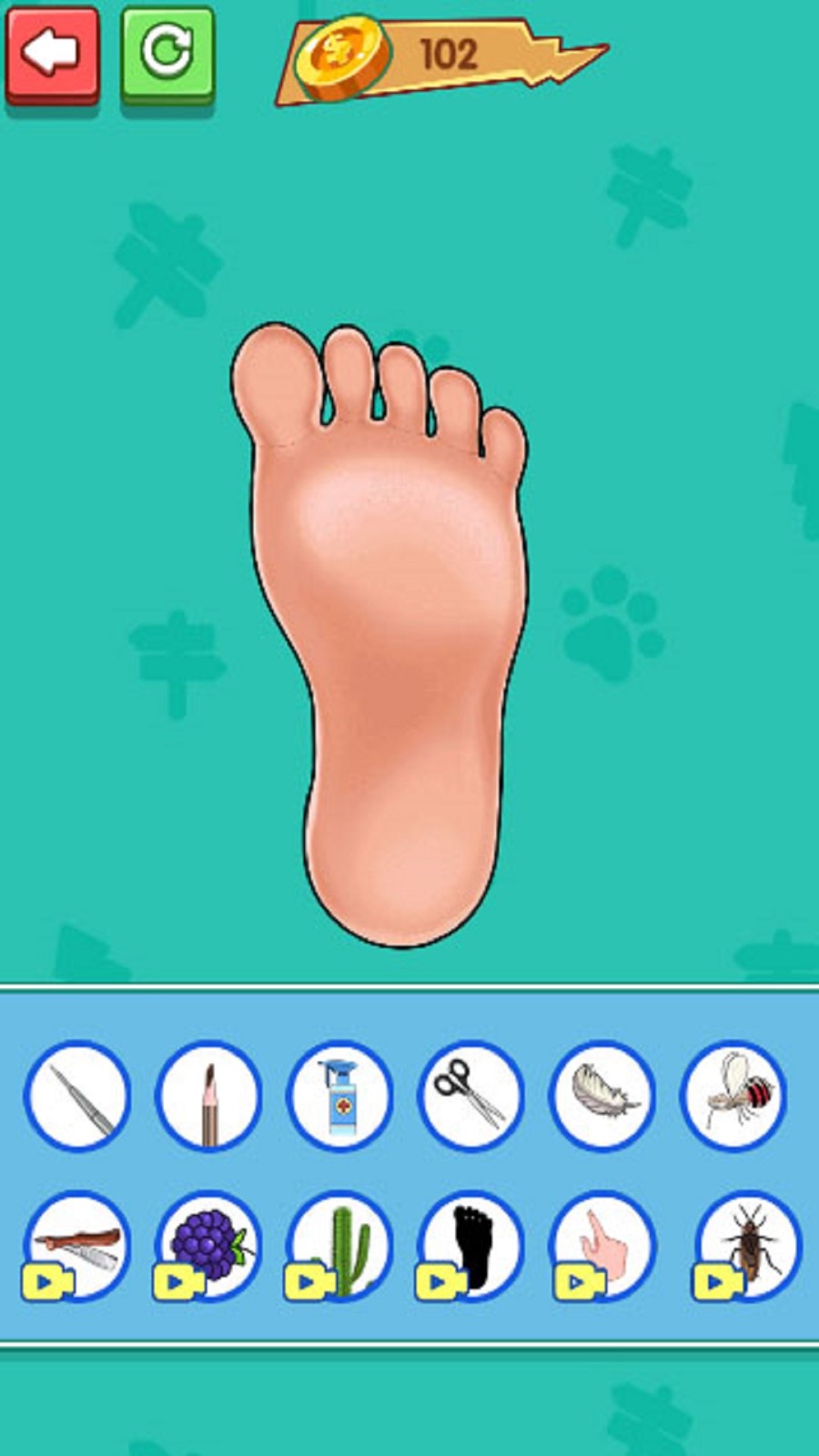Unlock the wooden stick and knife tool

click(77, 1244)
